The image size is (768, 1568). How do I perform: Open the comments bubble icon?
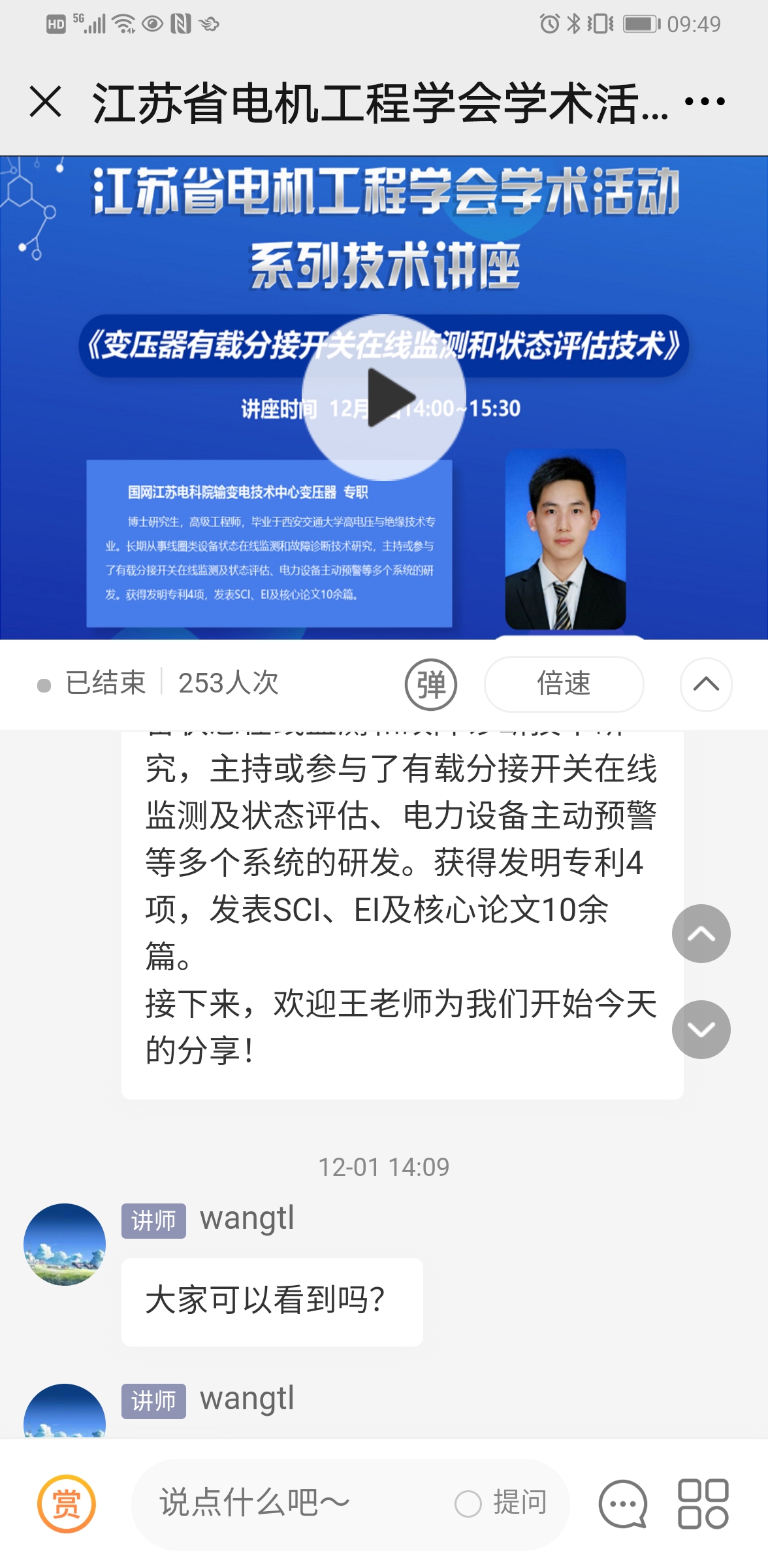[x=623, y=1503]
